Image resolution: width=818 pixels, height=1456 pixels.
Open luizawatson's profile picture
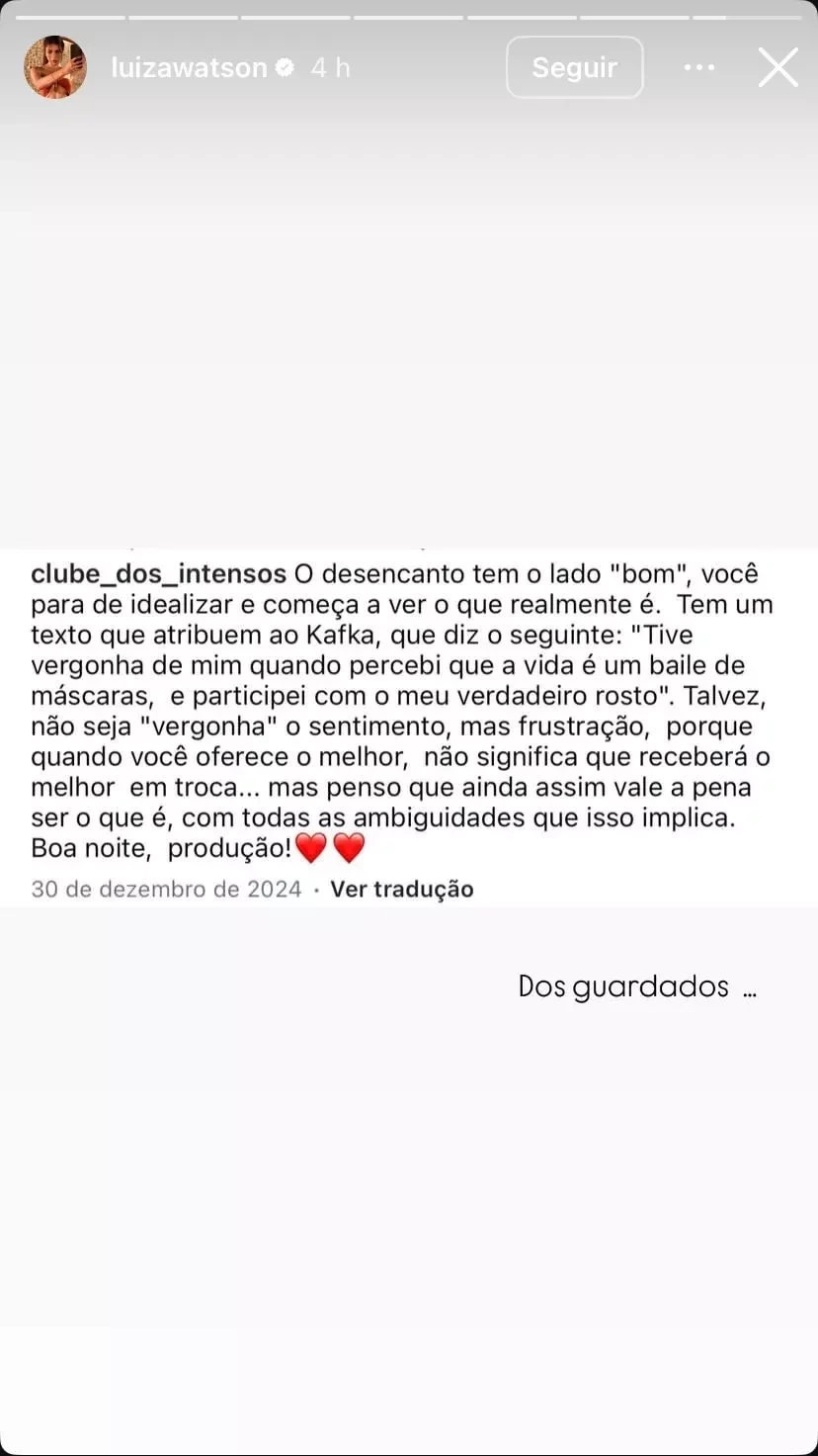click(54, 67)
